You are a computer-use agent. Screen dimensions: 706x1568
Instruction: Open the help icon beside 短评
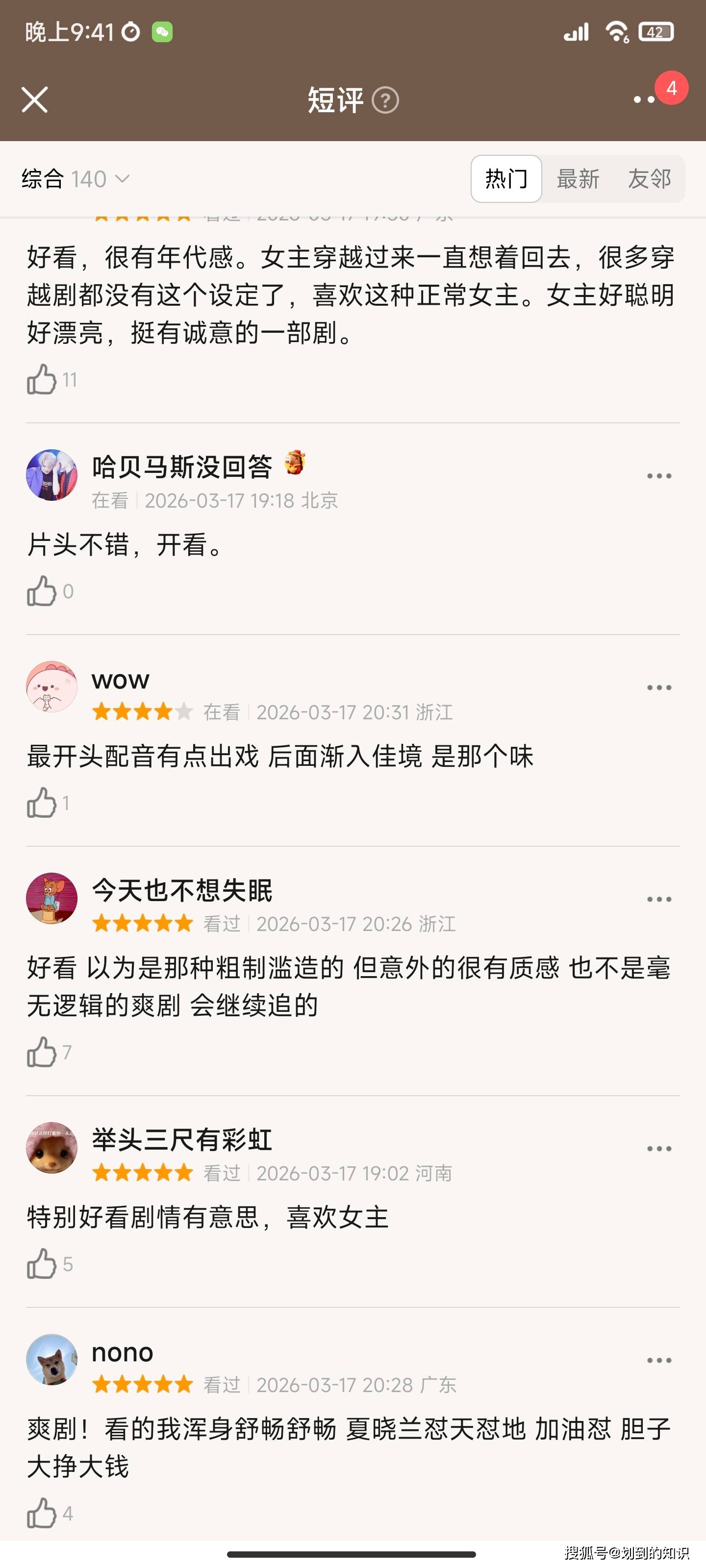point(385,100)
